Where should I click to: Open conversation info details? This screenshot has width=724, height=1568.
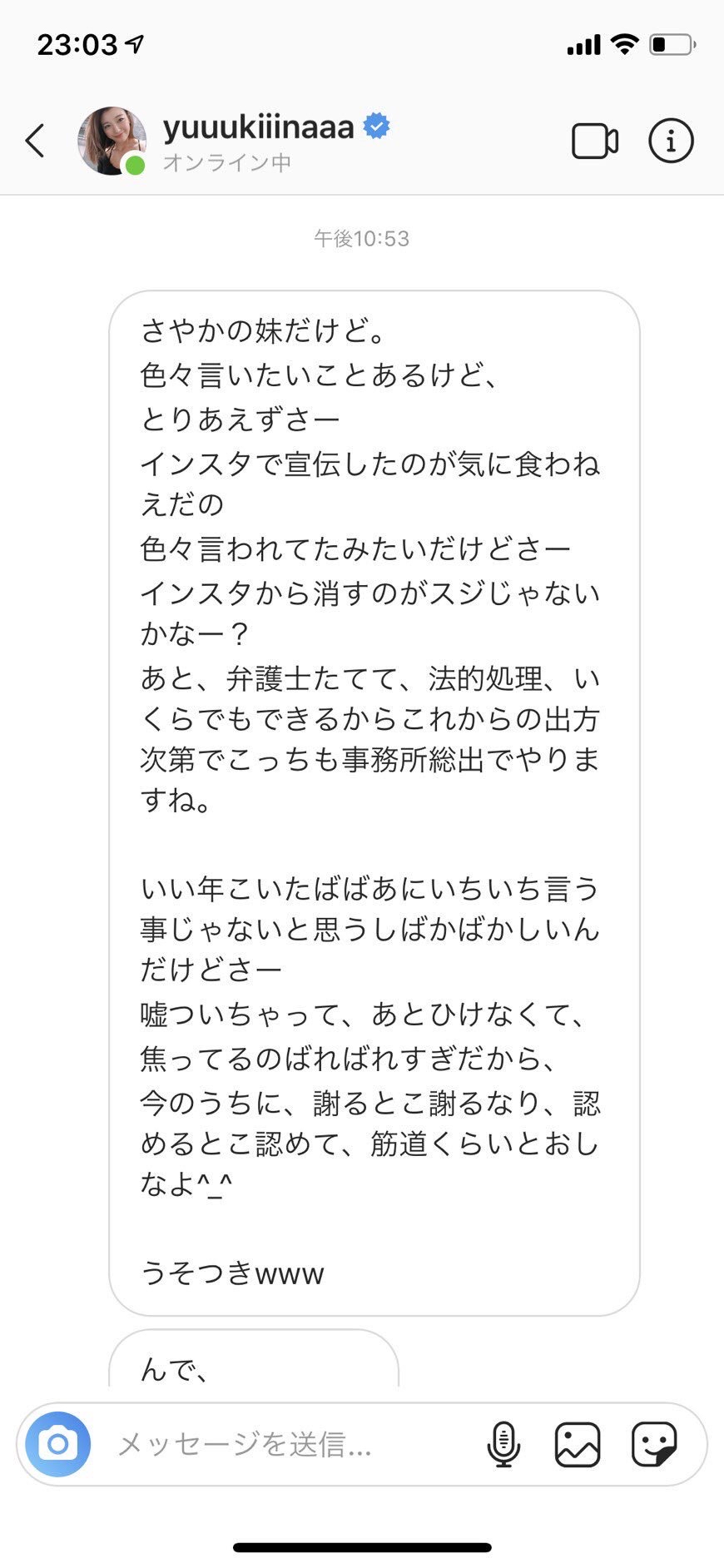pyautogui.click(x=671, y=141)
